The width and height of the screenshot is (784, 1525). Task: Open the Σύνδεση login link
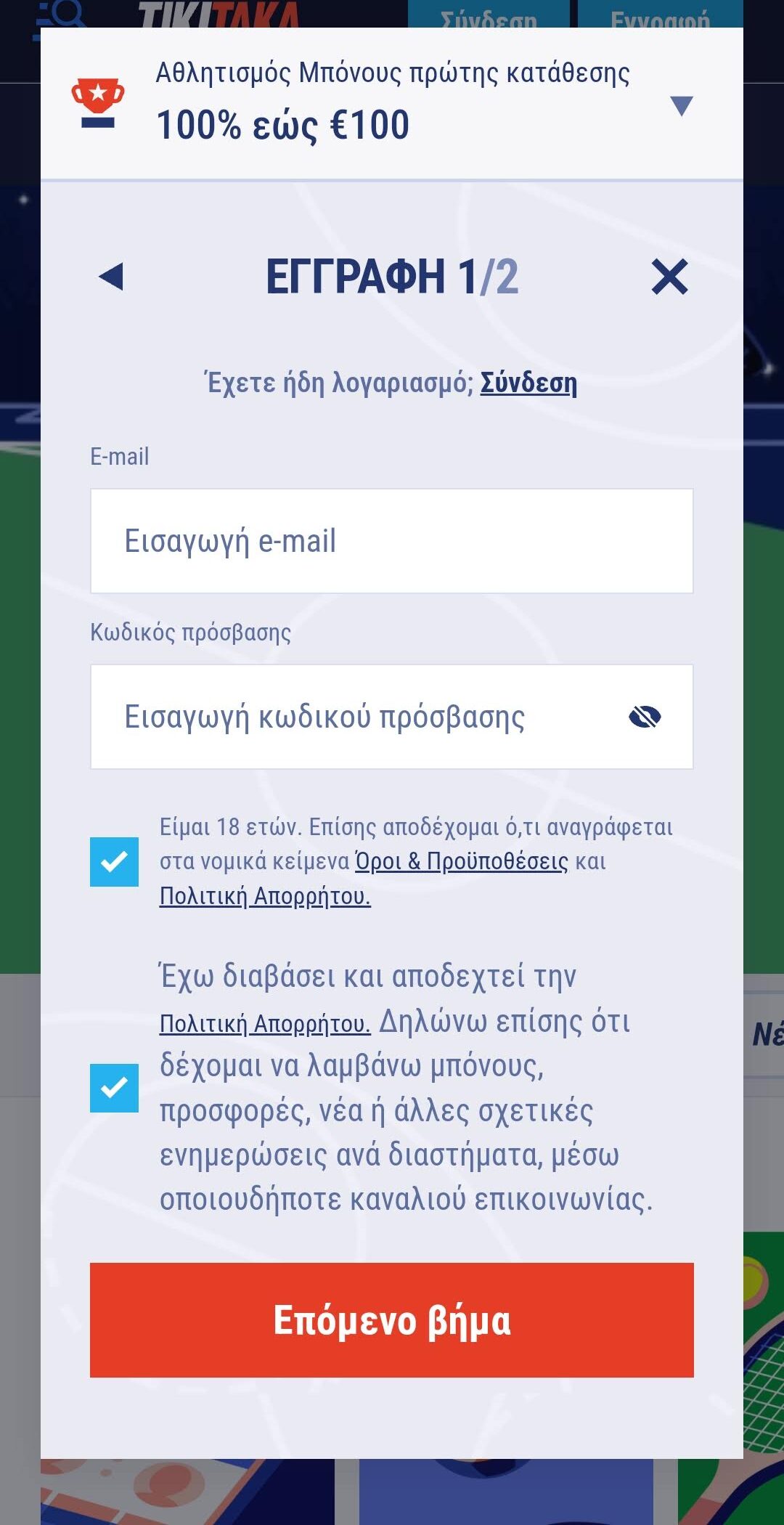[528, 382]
